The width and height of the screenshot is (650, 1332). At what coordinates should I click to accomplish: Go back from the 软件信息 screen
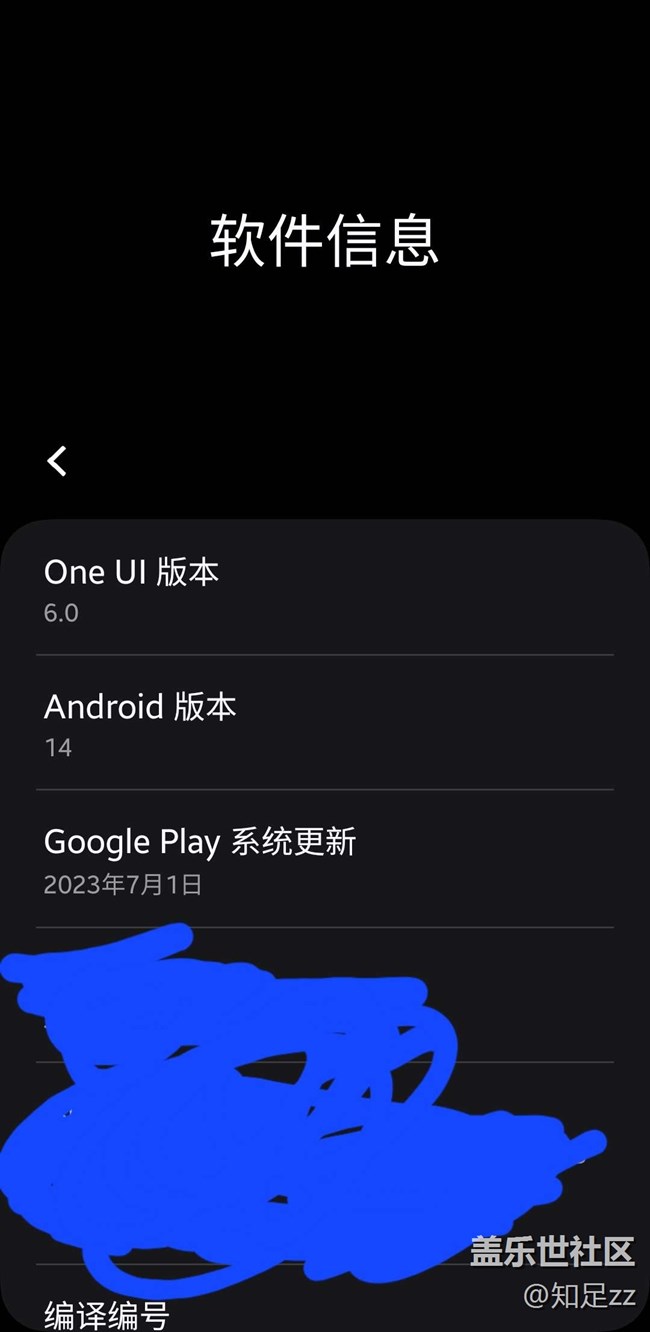point(57,461)
